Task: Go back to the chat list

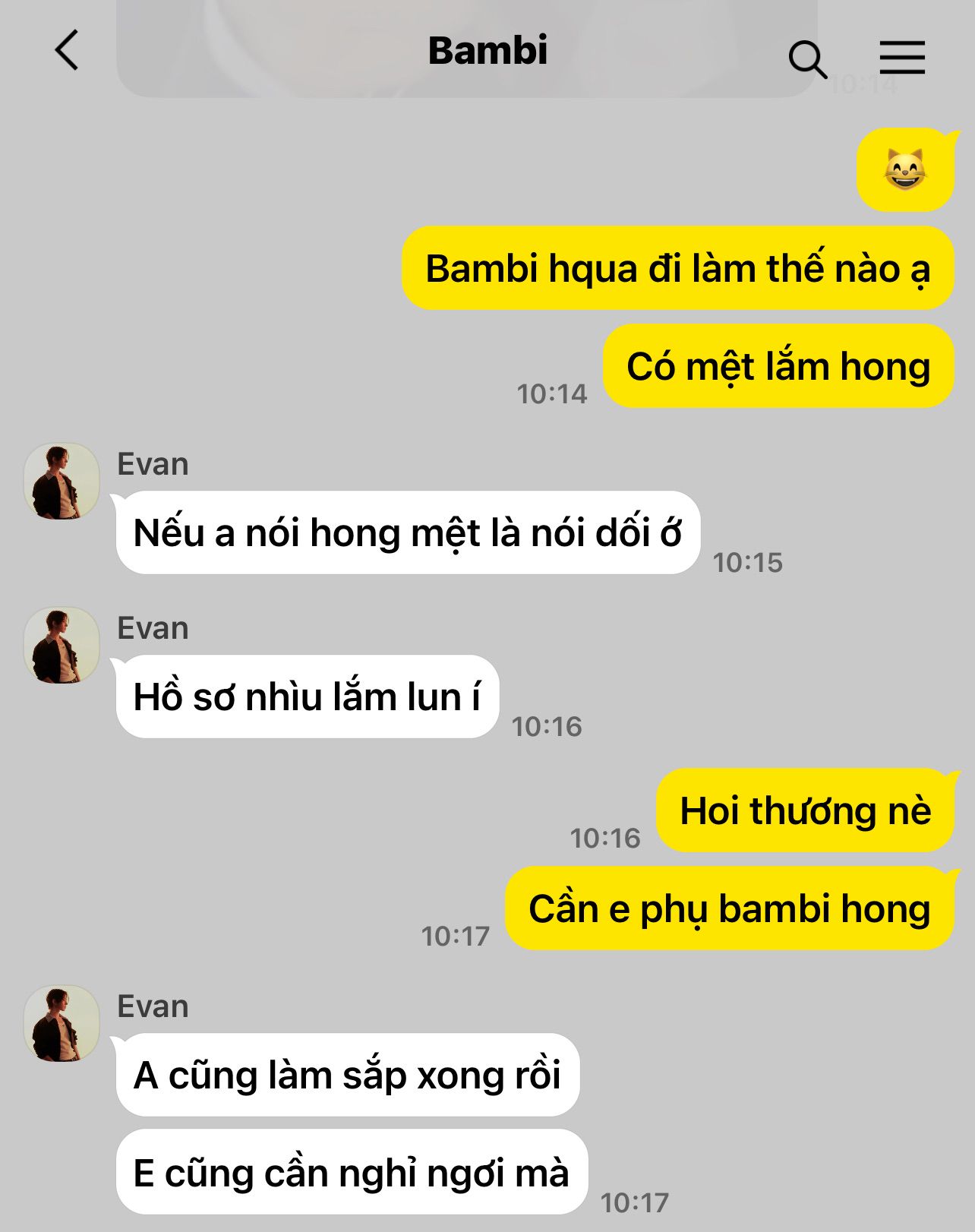Action: [67, 50]
